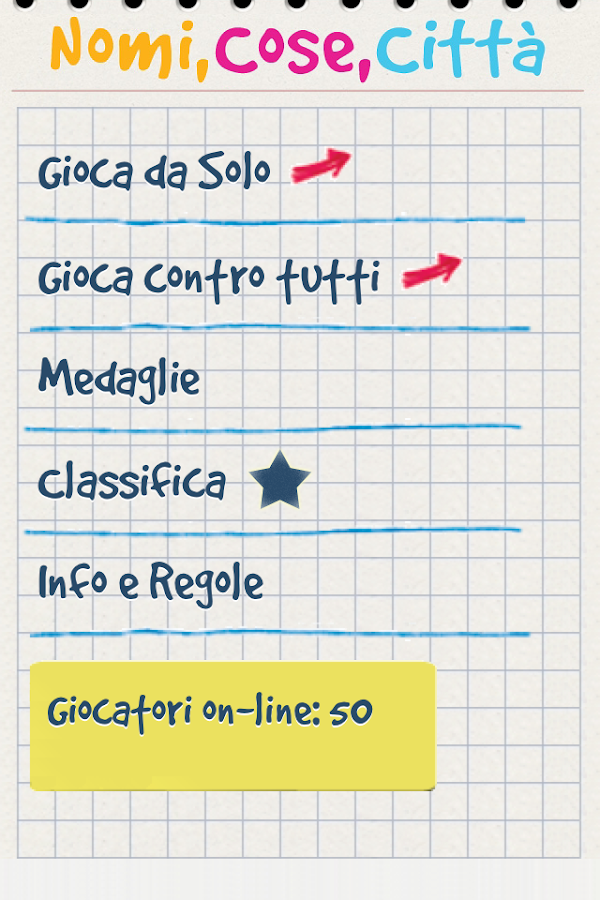Image resolution: width=600 pixels, height=900 pixels.
Task: Open the Classifica leaderboard
Action: [133, 483]
